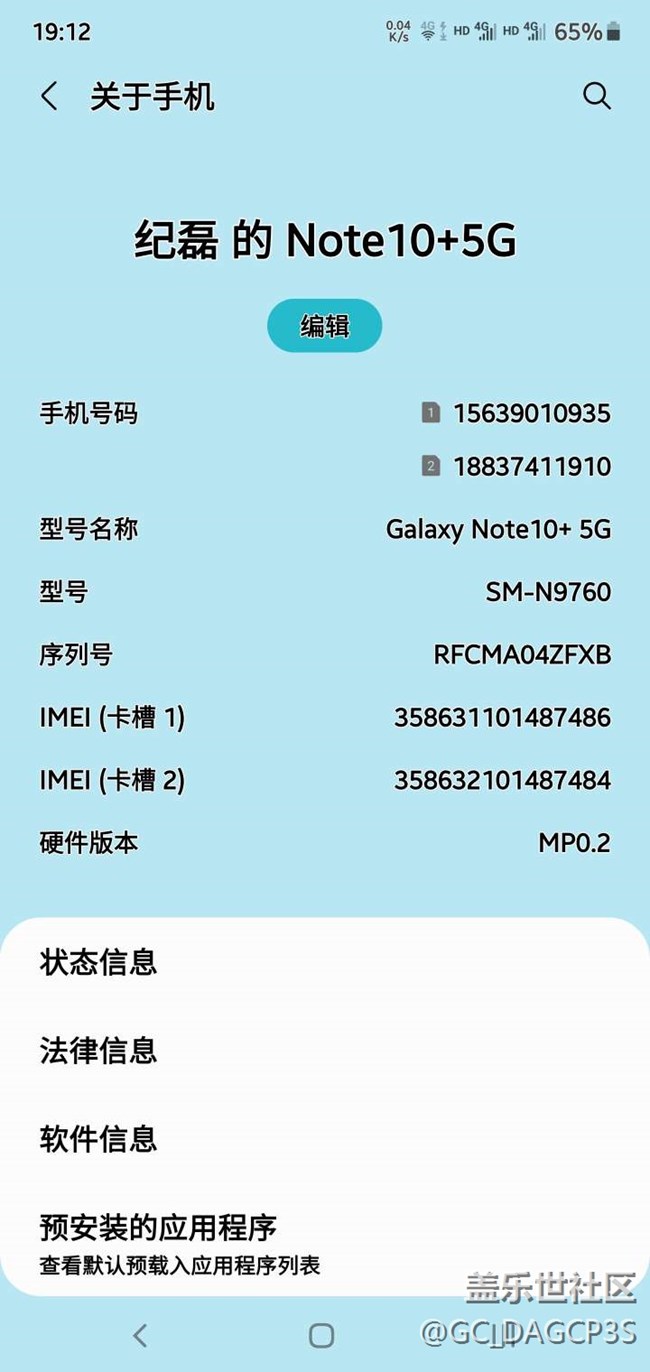Open 法律信息
Viewport: 650px width, 1372px height.
pos(325,1051)
